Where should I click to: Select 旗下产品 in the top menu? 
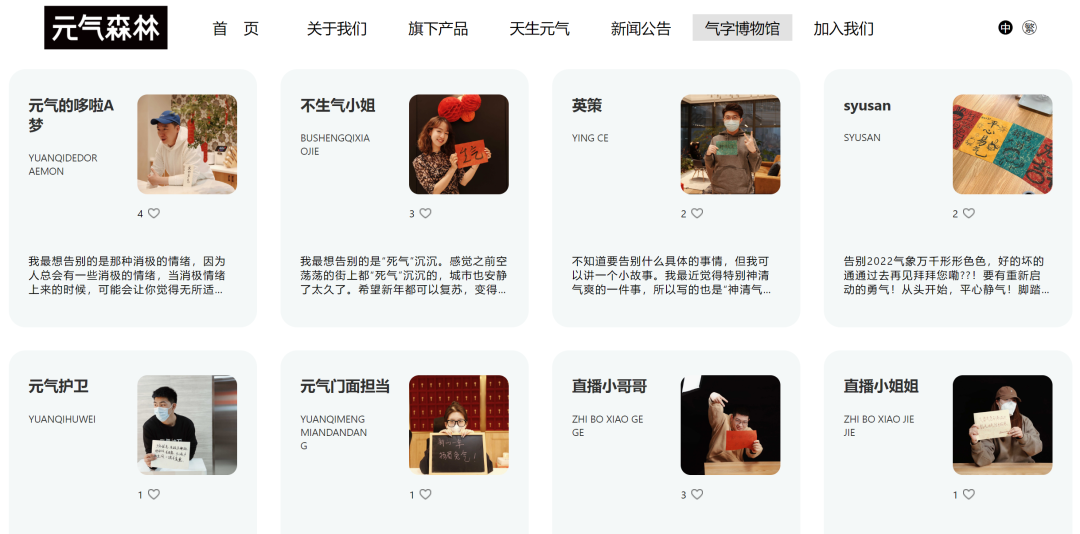(438, 28)
